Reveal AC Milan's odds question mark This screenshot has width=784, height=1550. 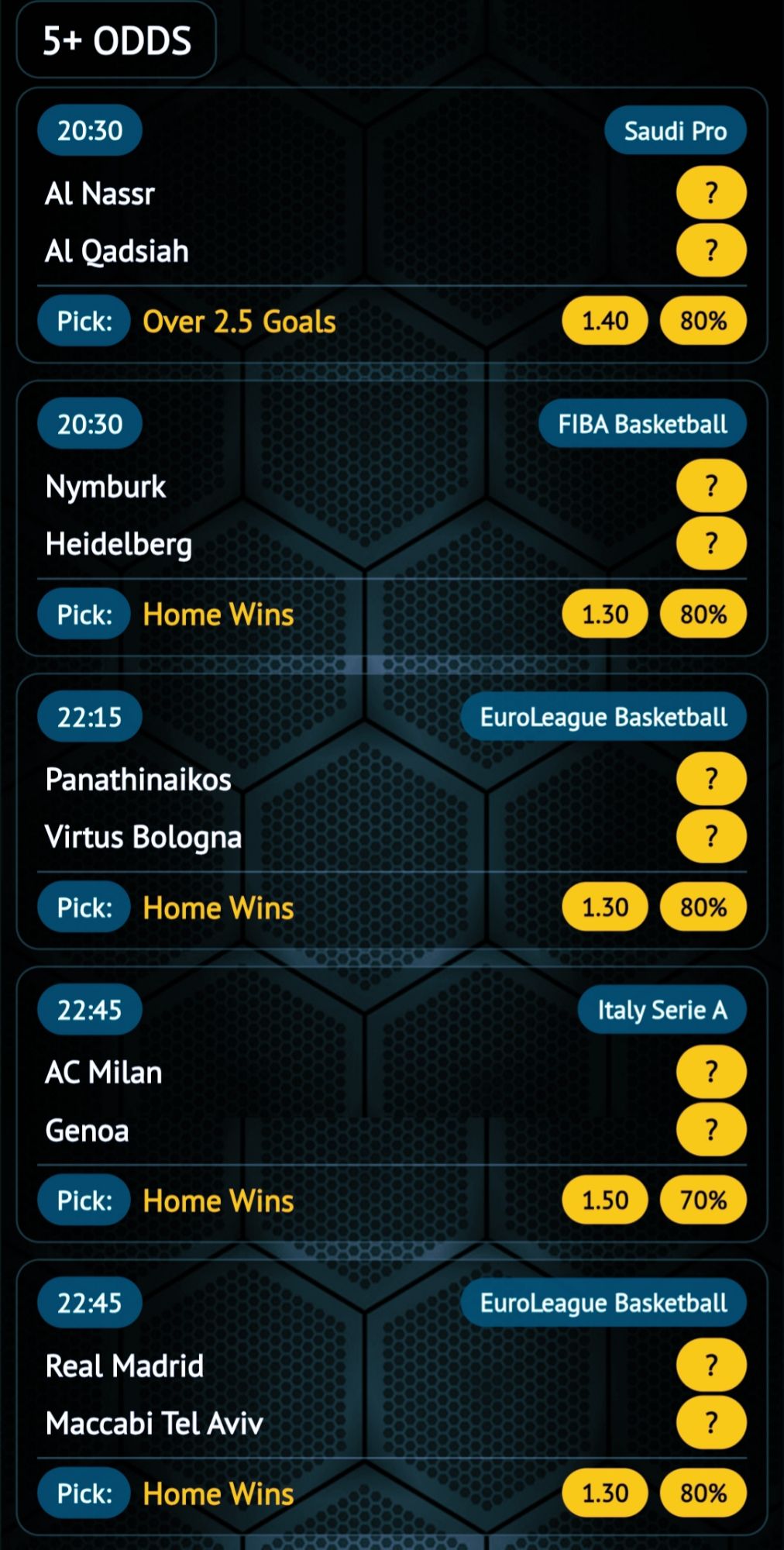click(x=710, y=1071)
